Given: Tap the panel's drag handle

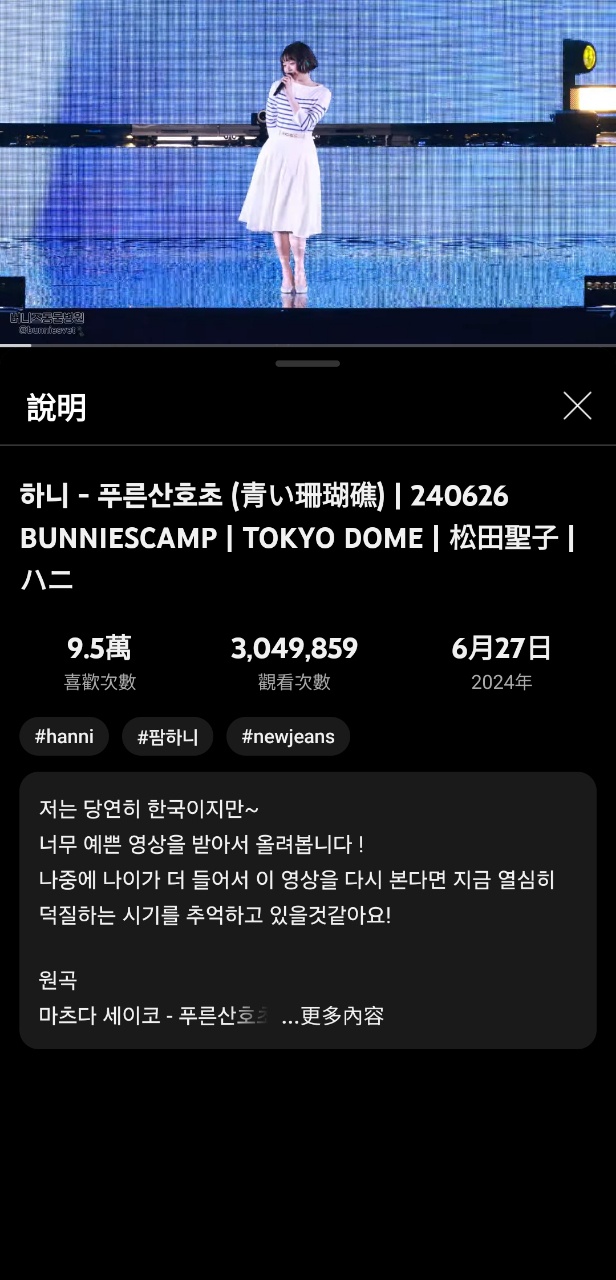Looking at the screenshot, I should pyautogui.click(x=308, y=364).
